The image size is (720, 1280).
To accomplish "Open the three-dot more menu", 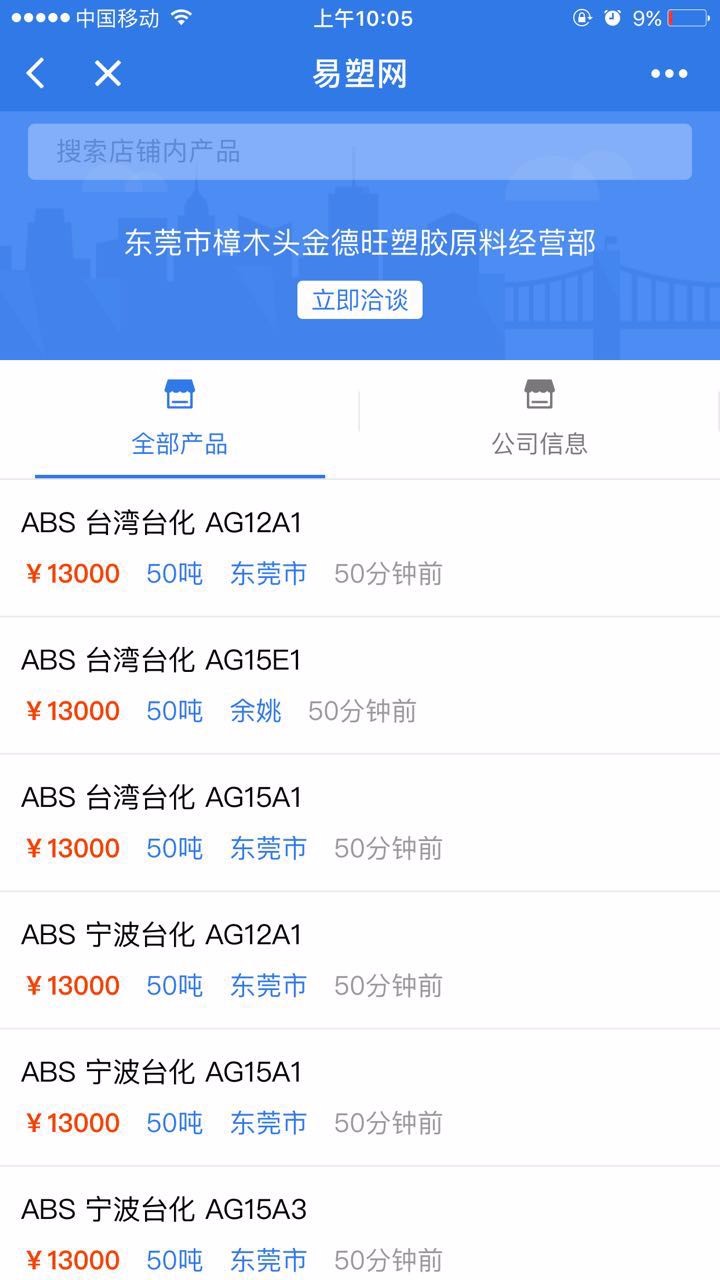I will pos(669,73).
